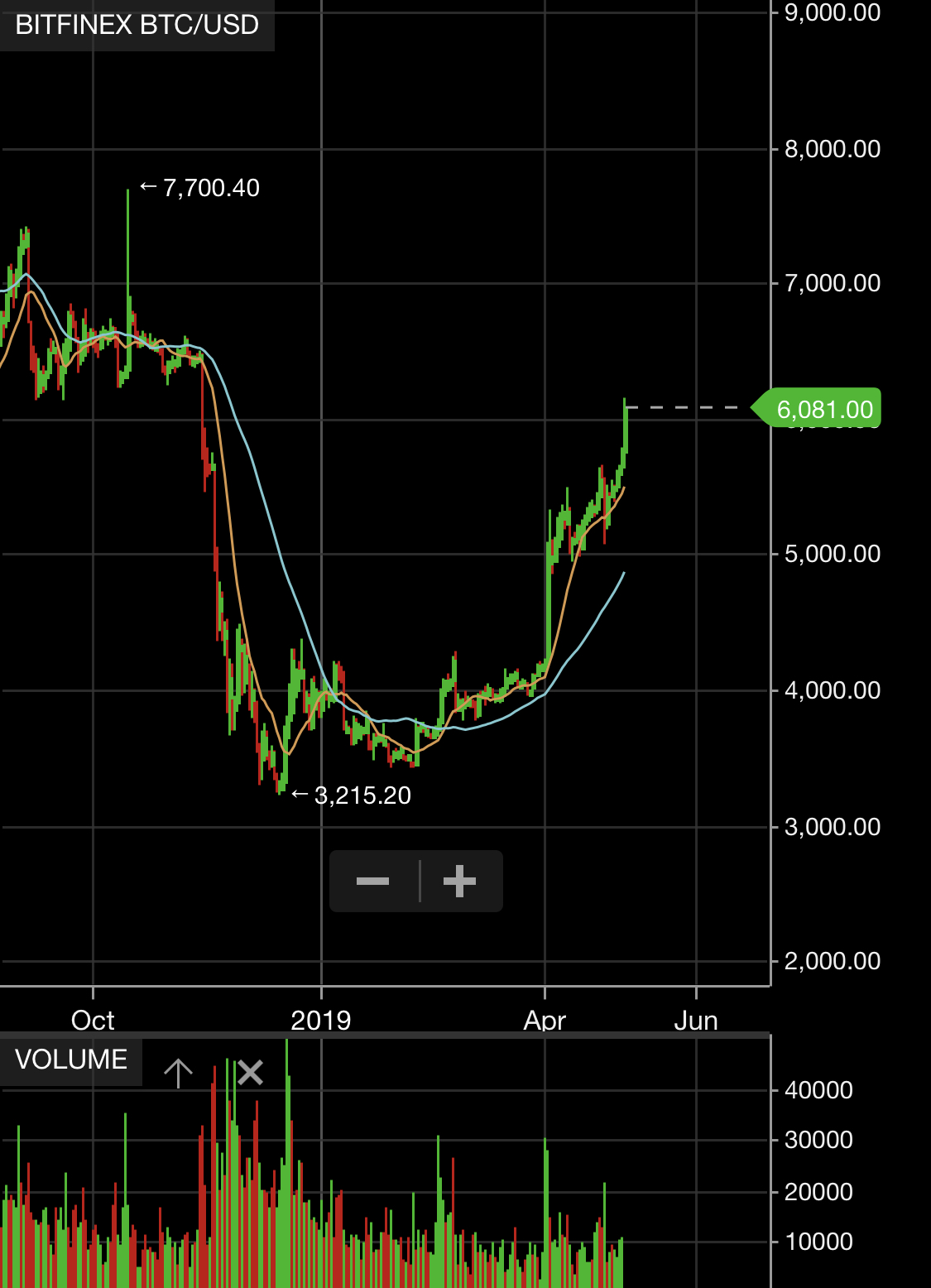Zoom in the chart with plus button

(459, 881)
